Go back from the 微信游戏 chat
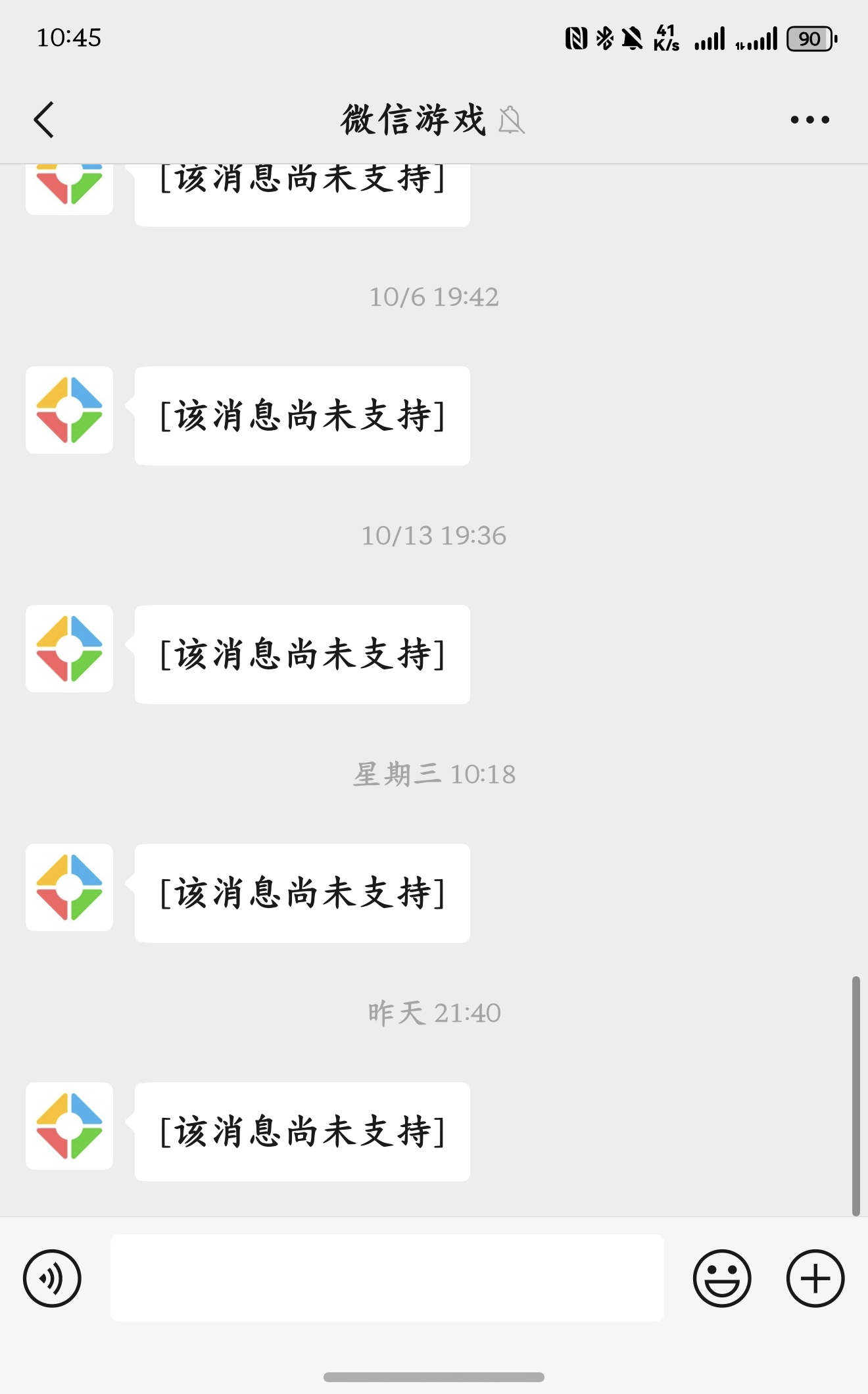This screenshot has height=1394, width=868. pyautogui.click(x=44, y=120)
